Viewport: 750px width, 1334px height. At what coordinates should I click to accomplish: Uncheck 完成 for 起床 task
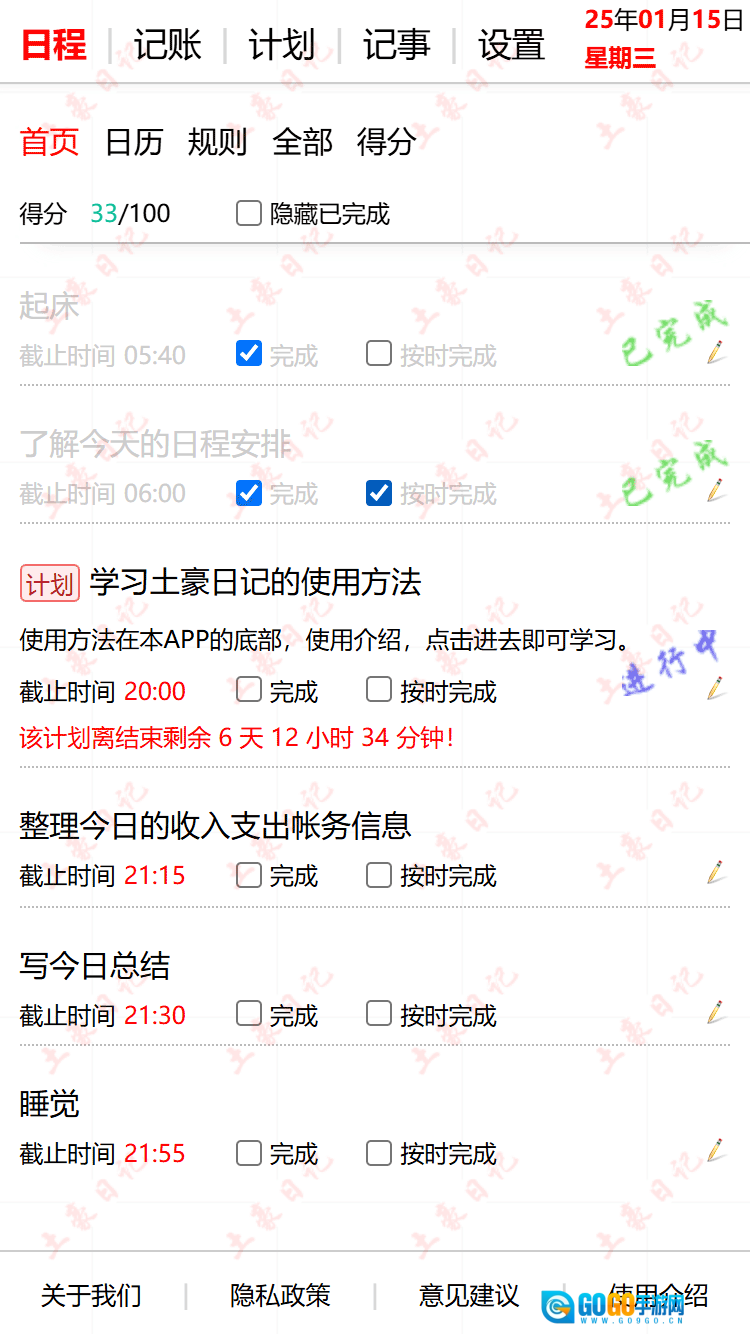point(249,353)
